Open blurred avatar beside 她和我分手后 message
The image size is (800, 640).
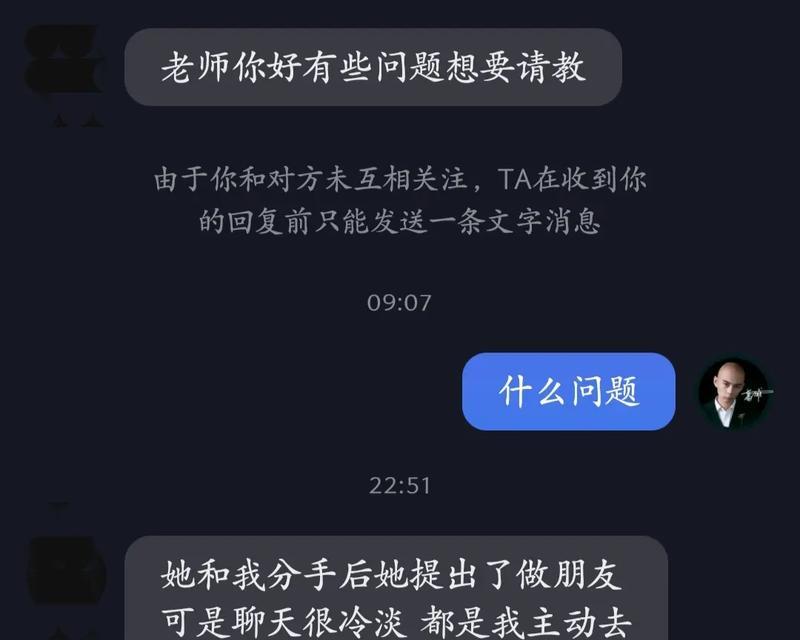66,582
